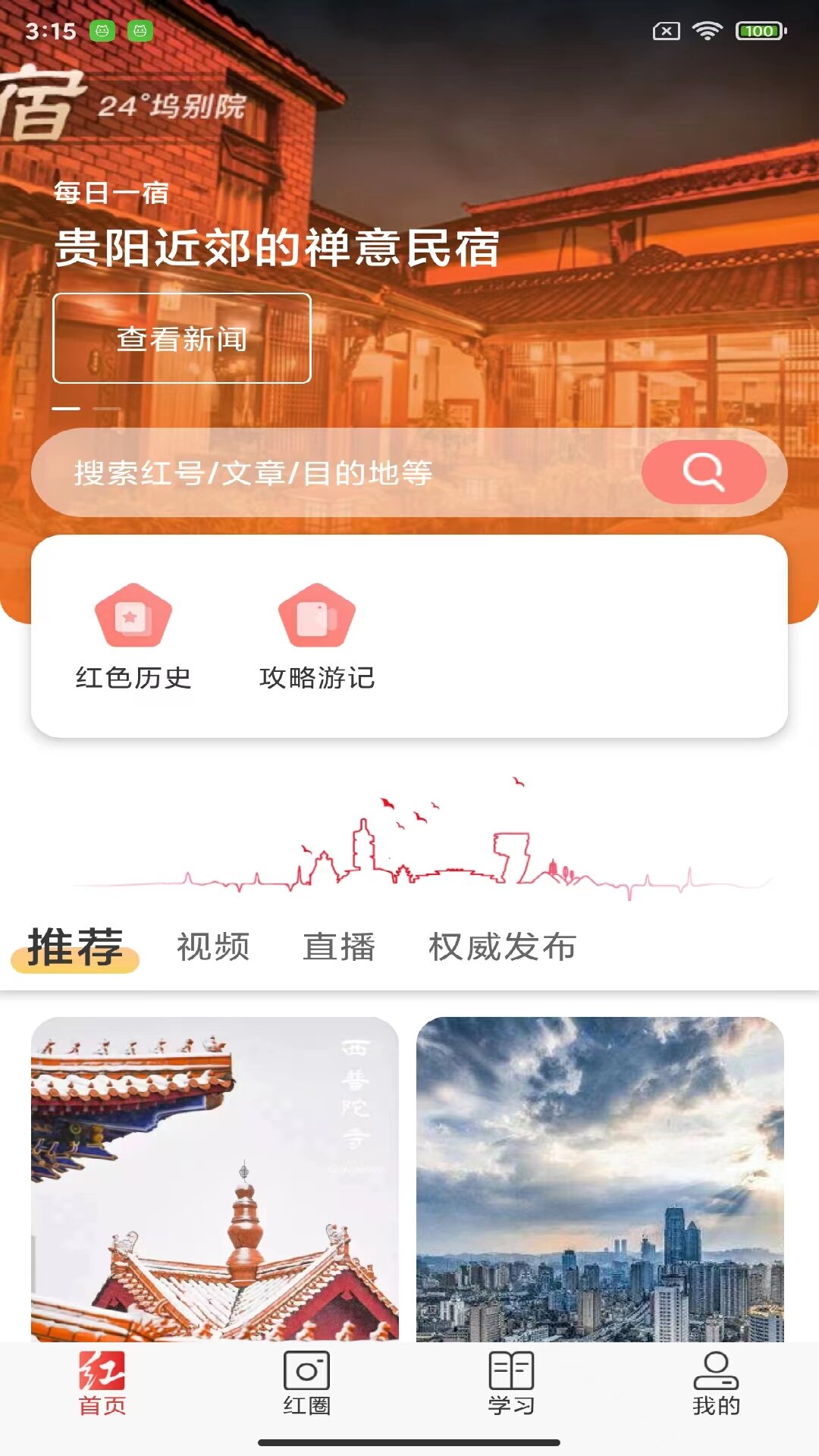Open the city skyline card

coord(600,1179)
